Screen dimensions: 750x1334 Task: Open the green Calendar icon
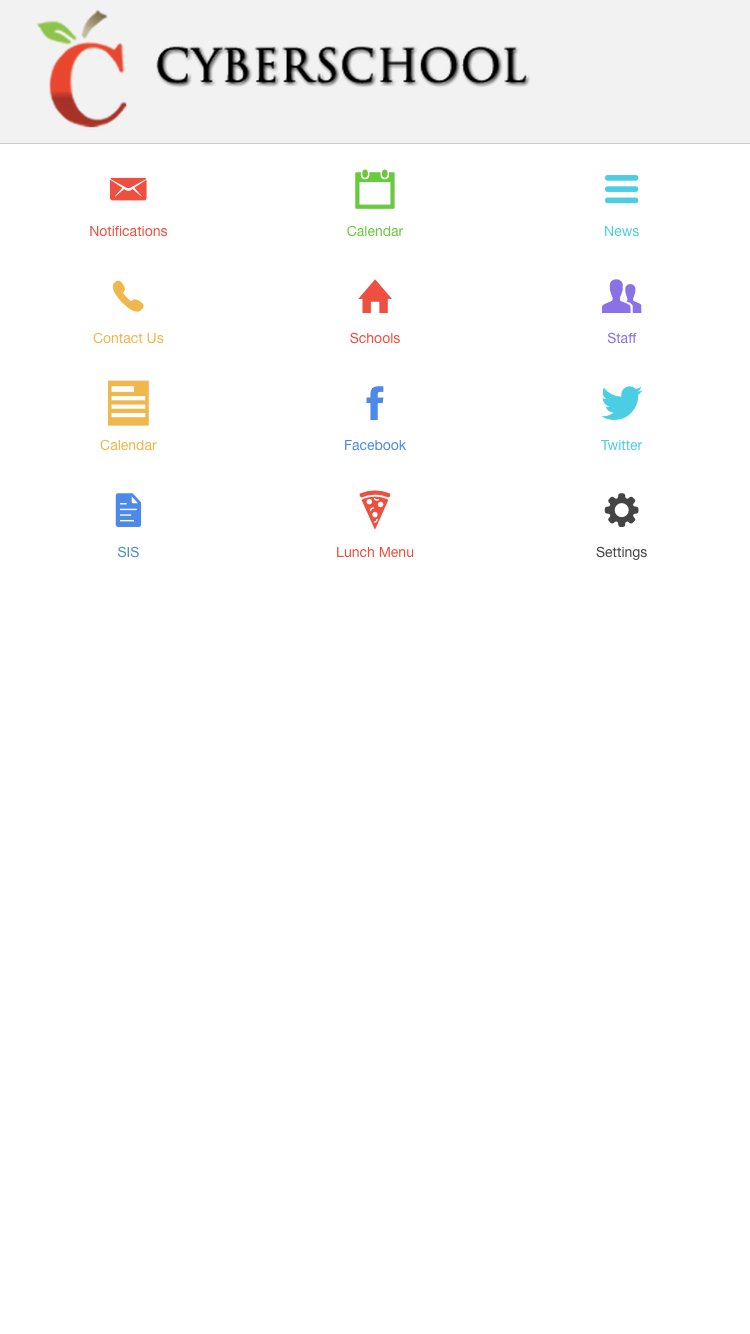(x=374, y=189)
